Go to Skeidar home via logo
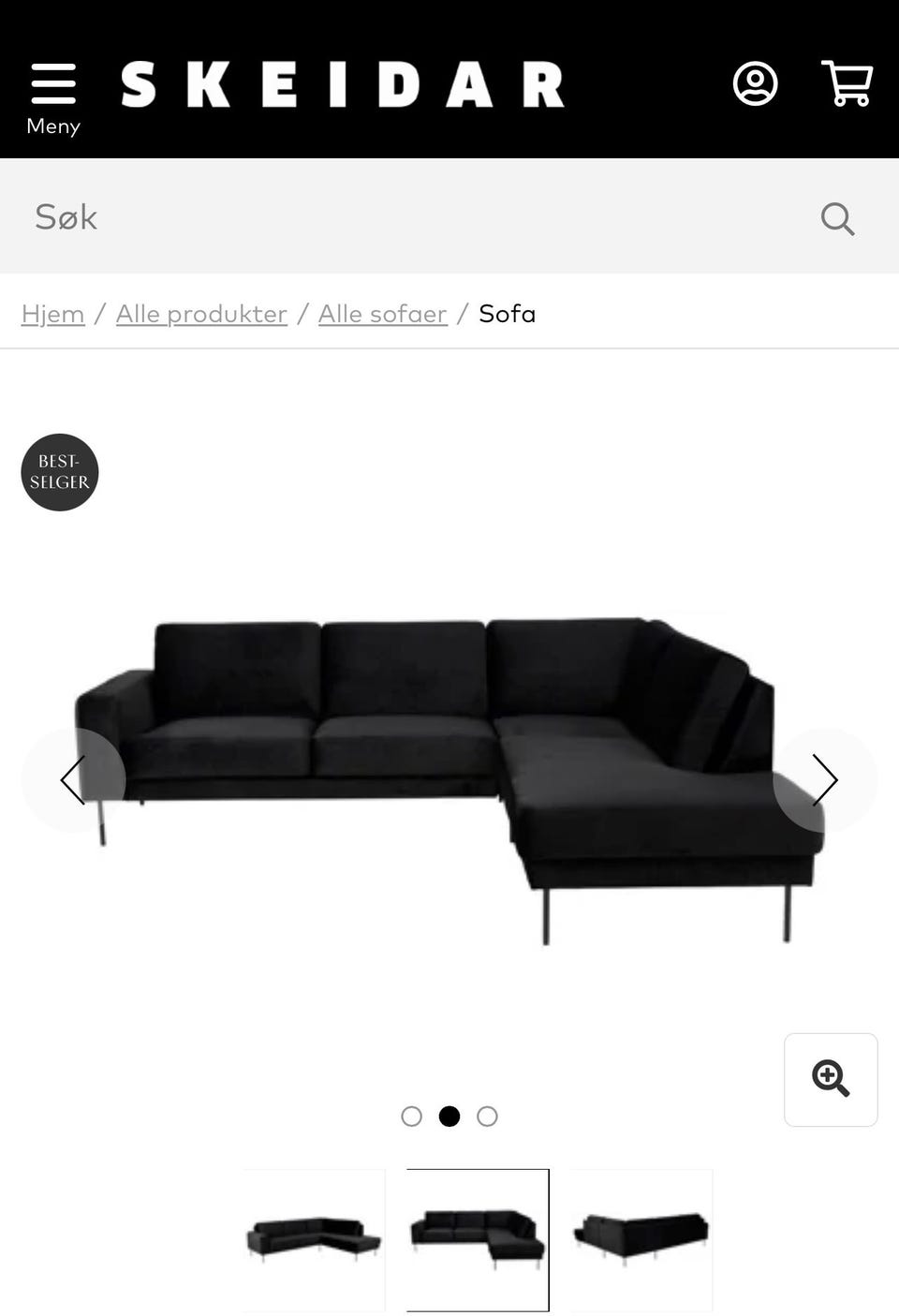The width and height of the screenshot is (899, 1316). (x=343, y=84)
